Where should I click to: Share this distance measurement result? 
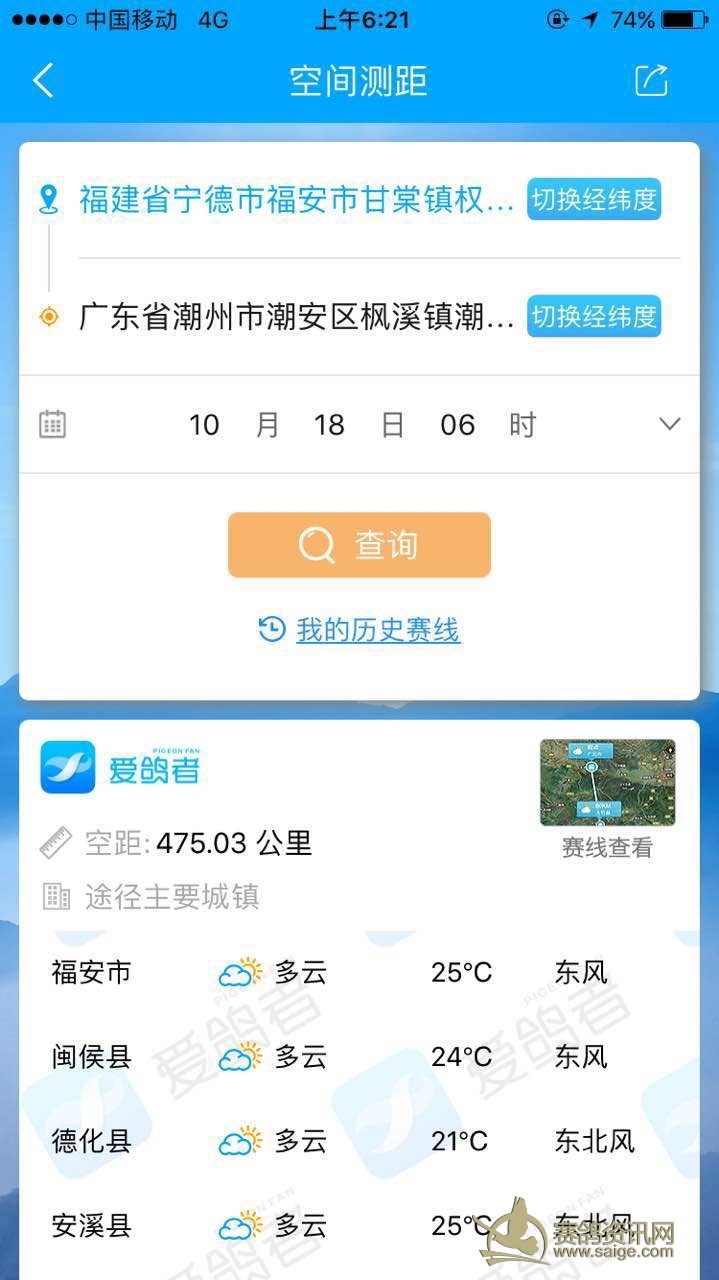tap(651, 81)
